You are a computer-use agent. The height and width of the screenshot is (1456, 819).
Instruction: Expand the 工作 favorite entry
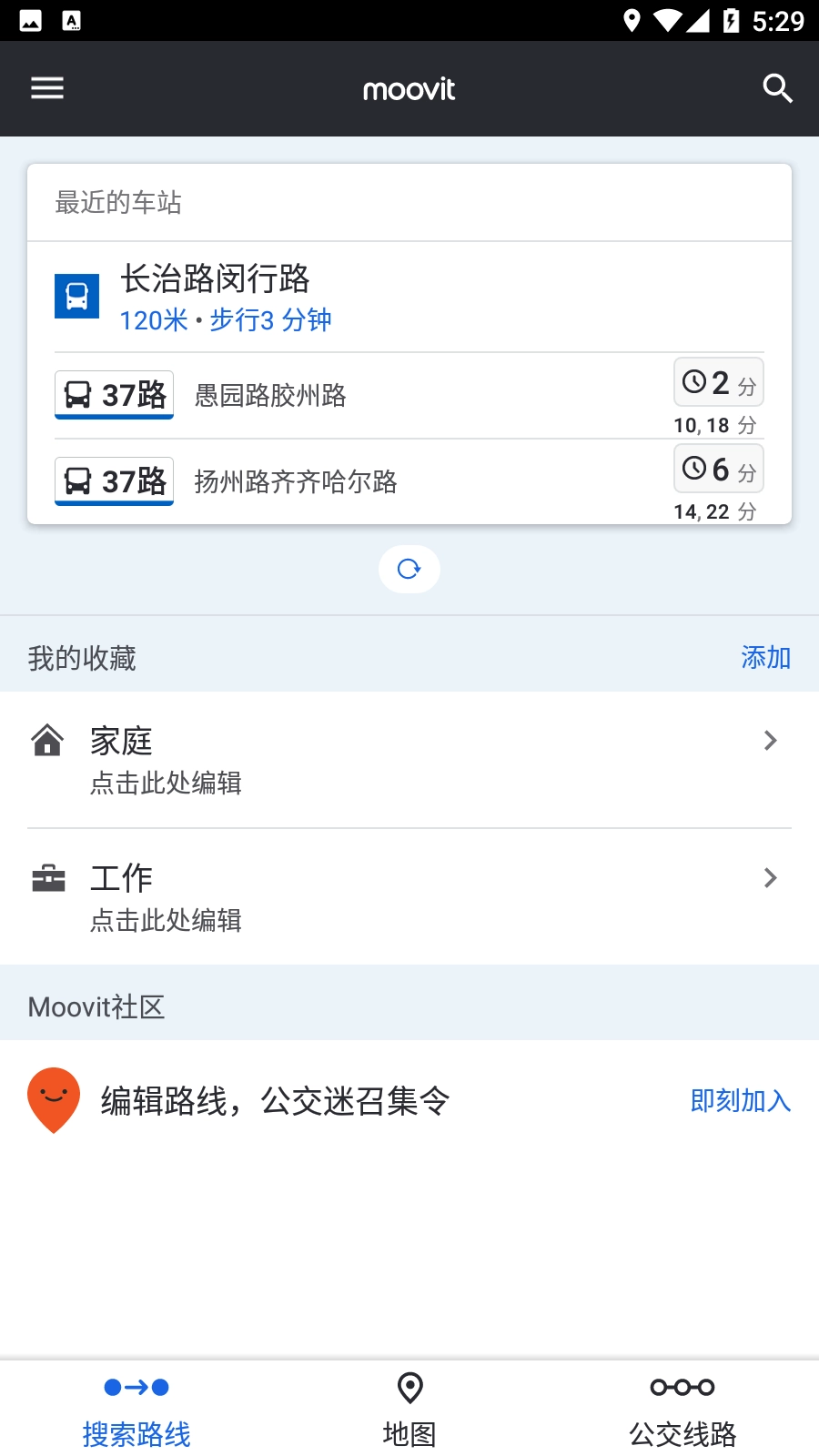click(x=770, y=877)
